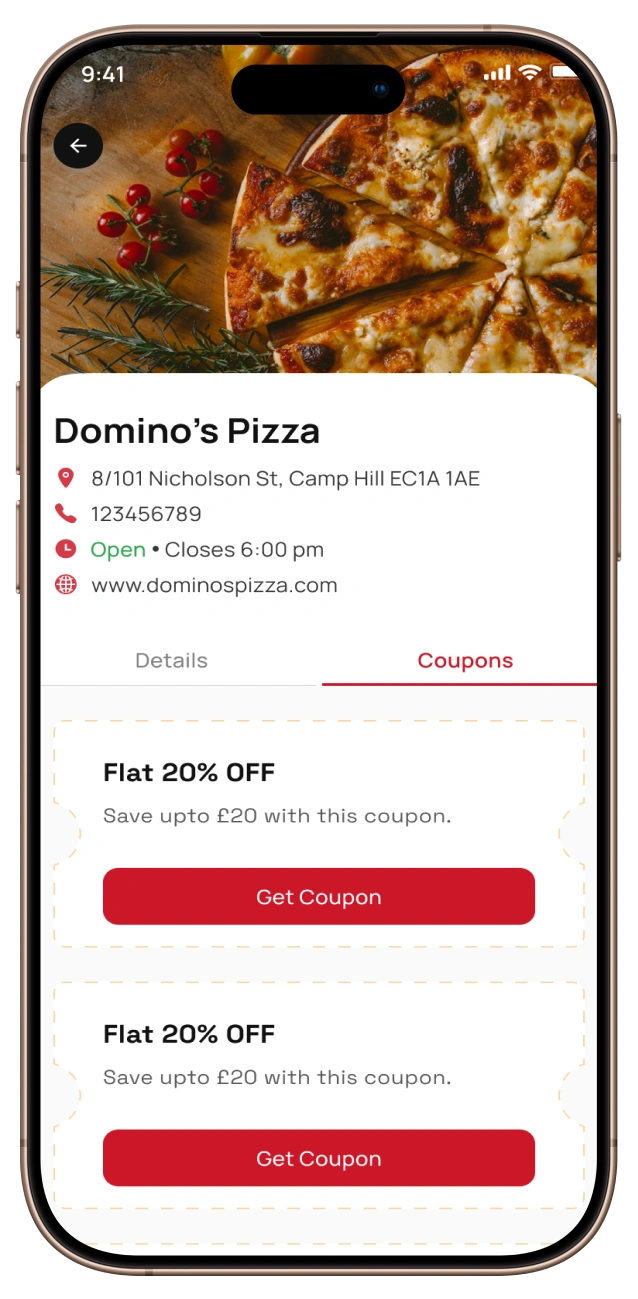Switch to the Details tab
The width and height of the screenshot is (638, 1299).
click(171, 660)
